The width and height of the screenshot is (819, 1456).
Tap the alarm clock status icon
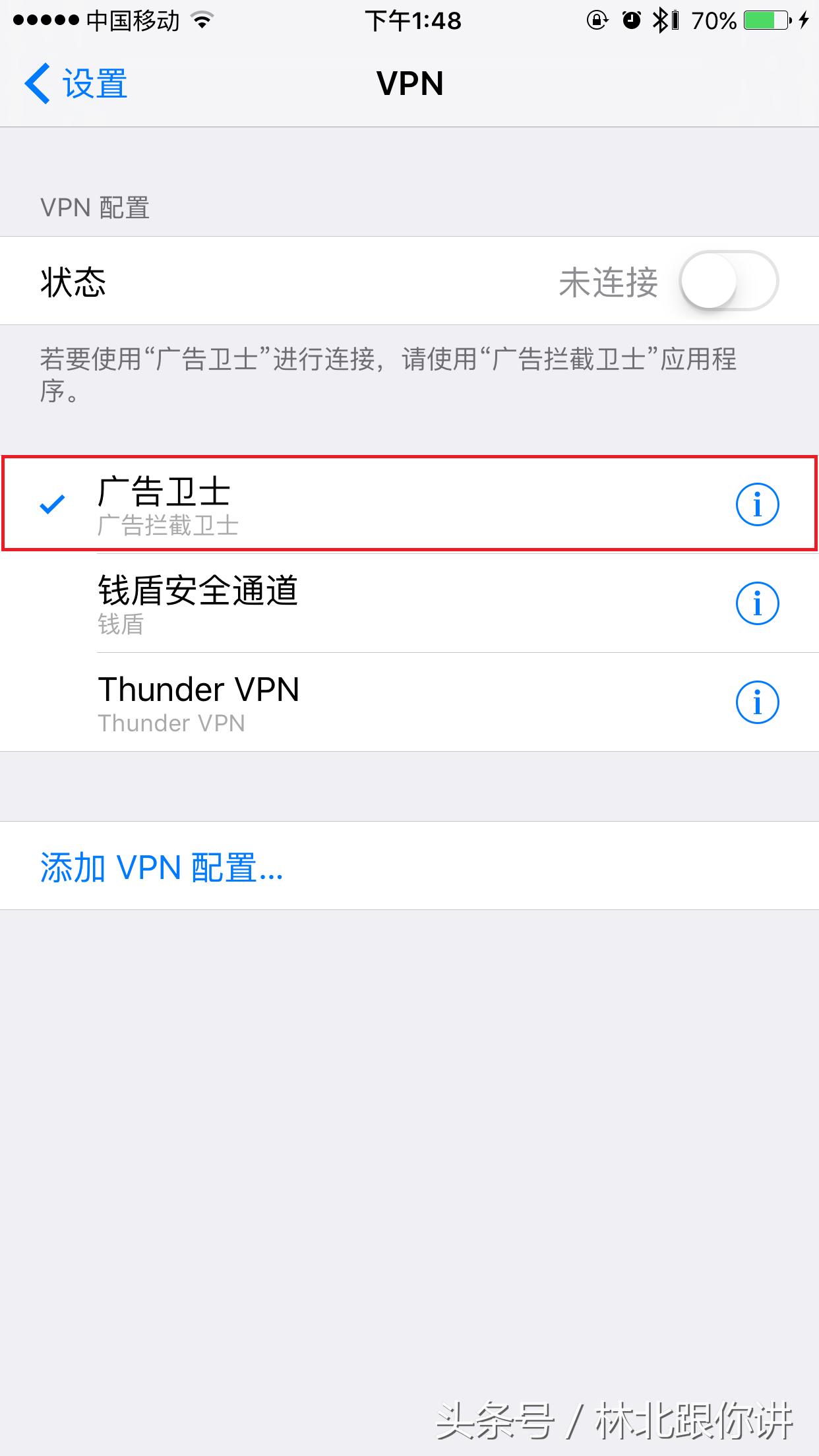click(631, 20)
